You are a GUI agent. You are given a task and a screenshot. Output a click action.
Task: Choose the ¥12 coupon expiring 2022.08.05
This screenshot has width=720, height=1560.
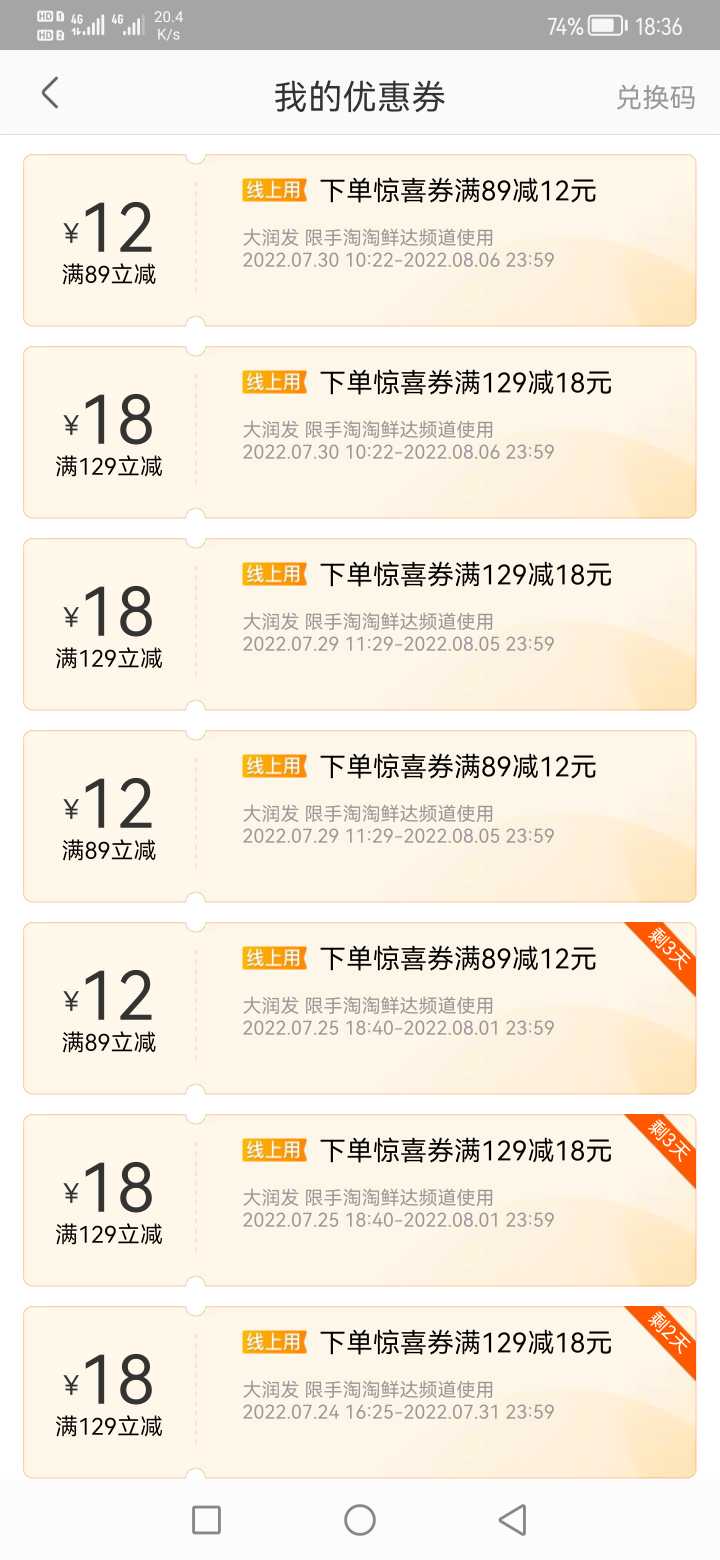click(360, 816)
